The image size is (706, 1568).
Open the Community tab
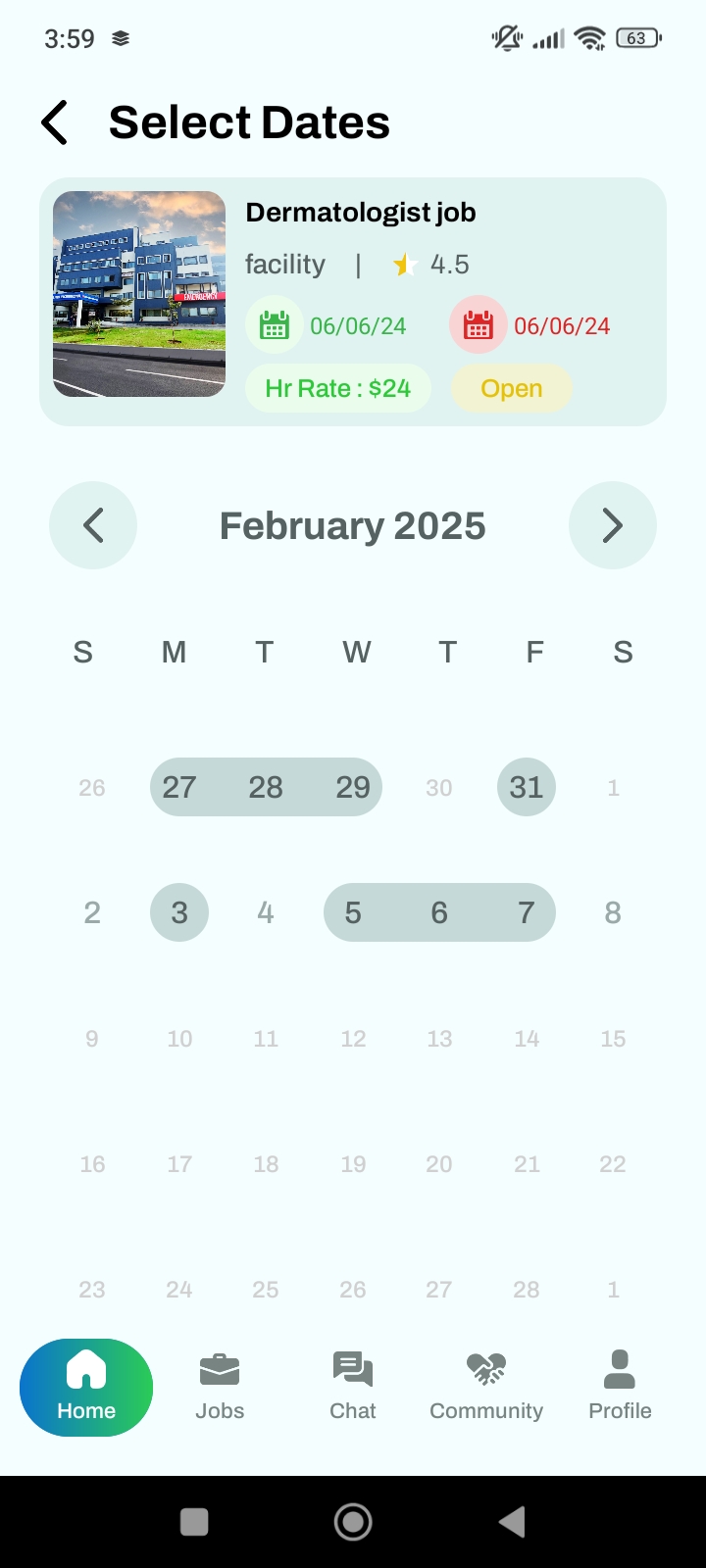pyautogui.click(x=486, y=1387)
